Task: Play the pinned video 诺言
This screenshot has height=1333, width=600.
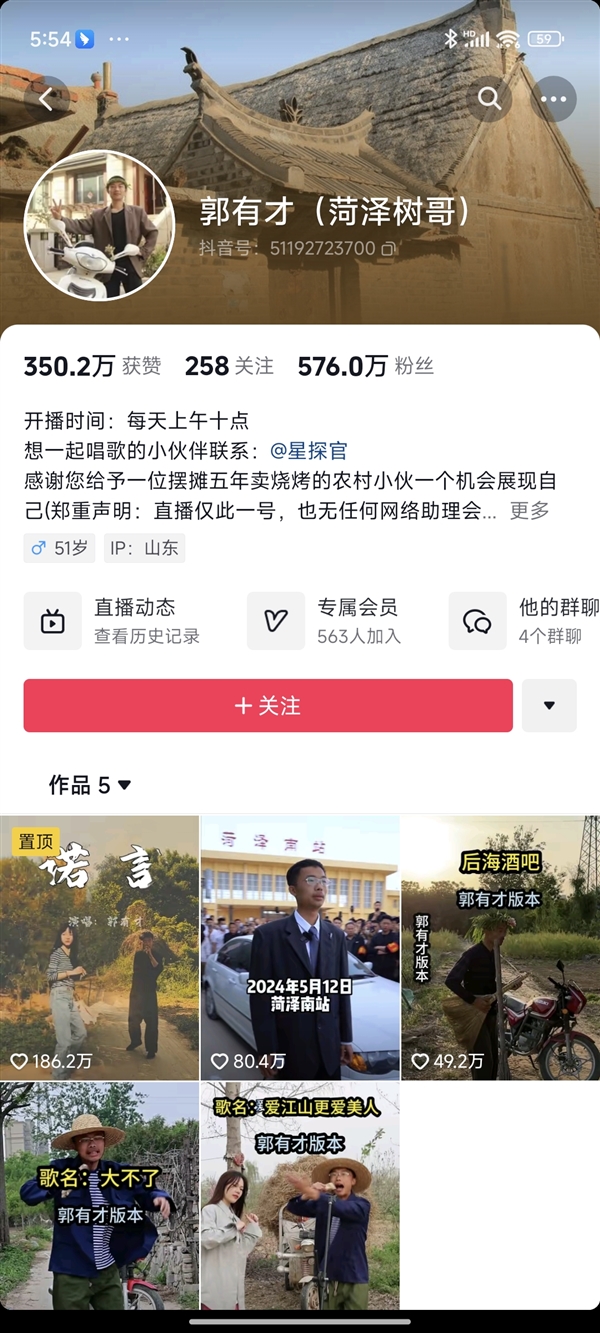Action: [99, 947]
